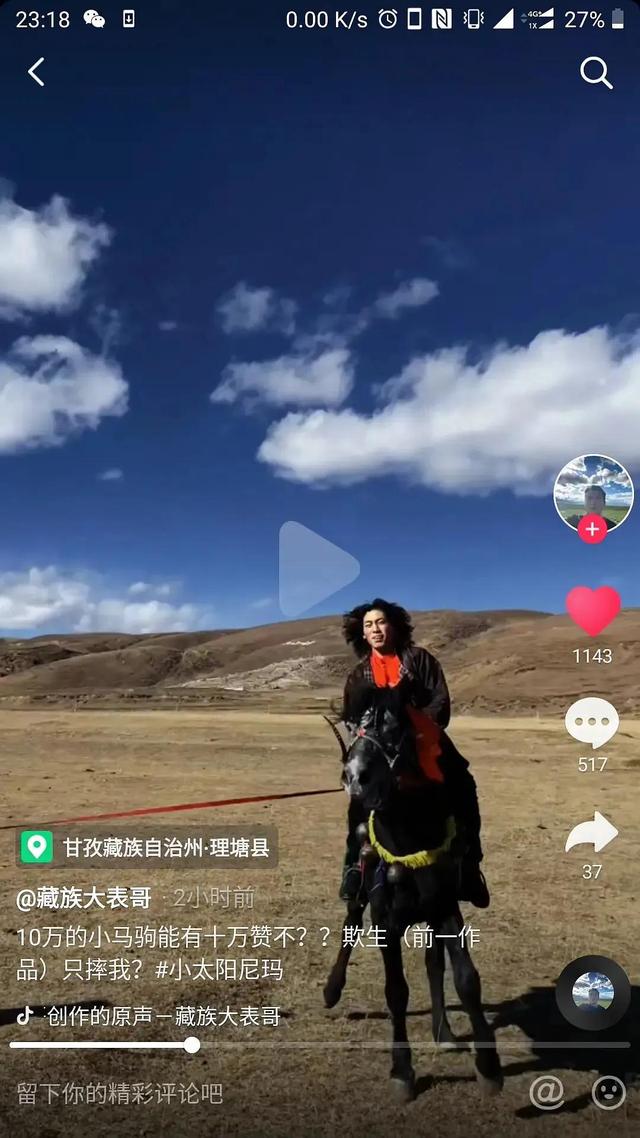Open search with the magnifier icon
Viewport: 640px width, 1138px height.
(x=596, y=72)
